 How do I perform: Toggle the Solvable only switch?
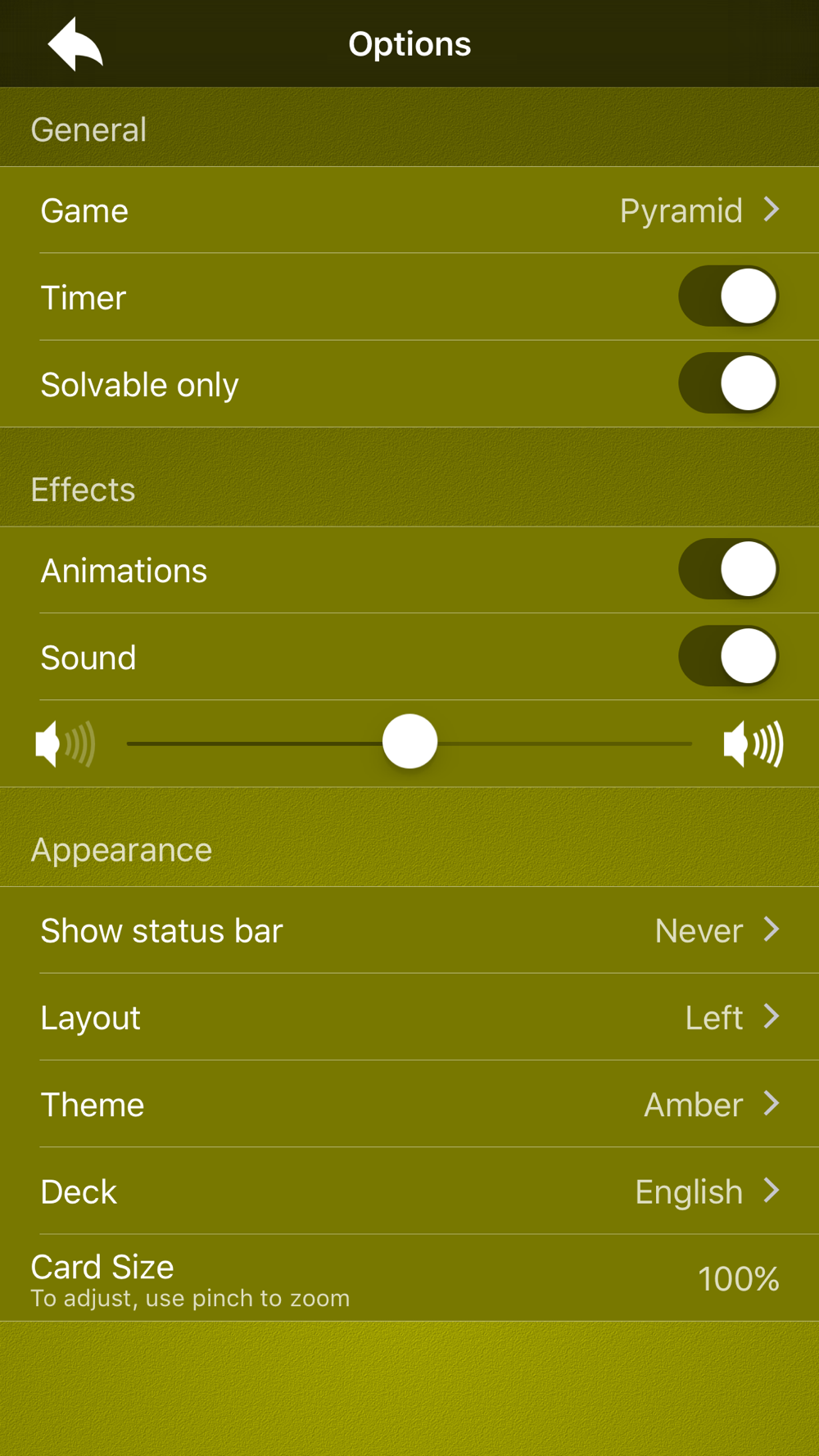[x=727, y=383]
